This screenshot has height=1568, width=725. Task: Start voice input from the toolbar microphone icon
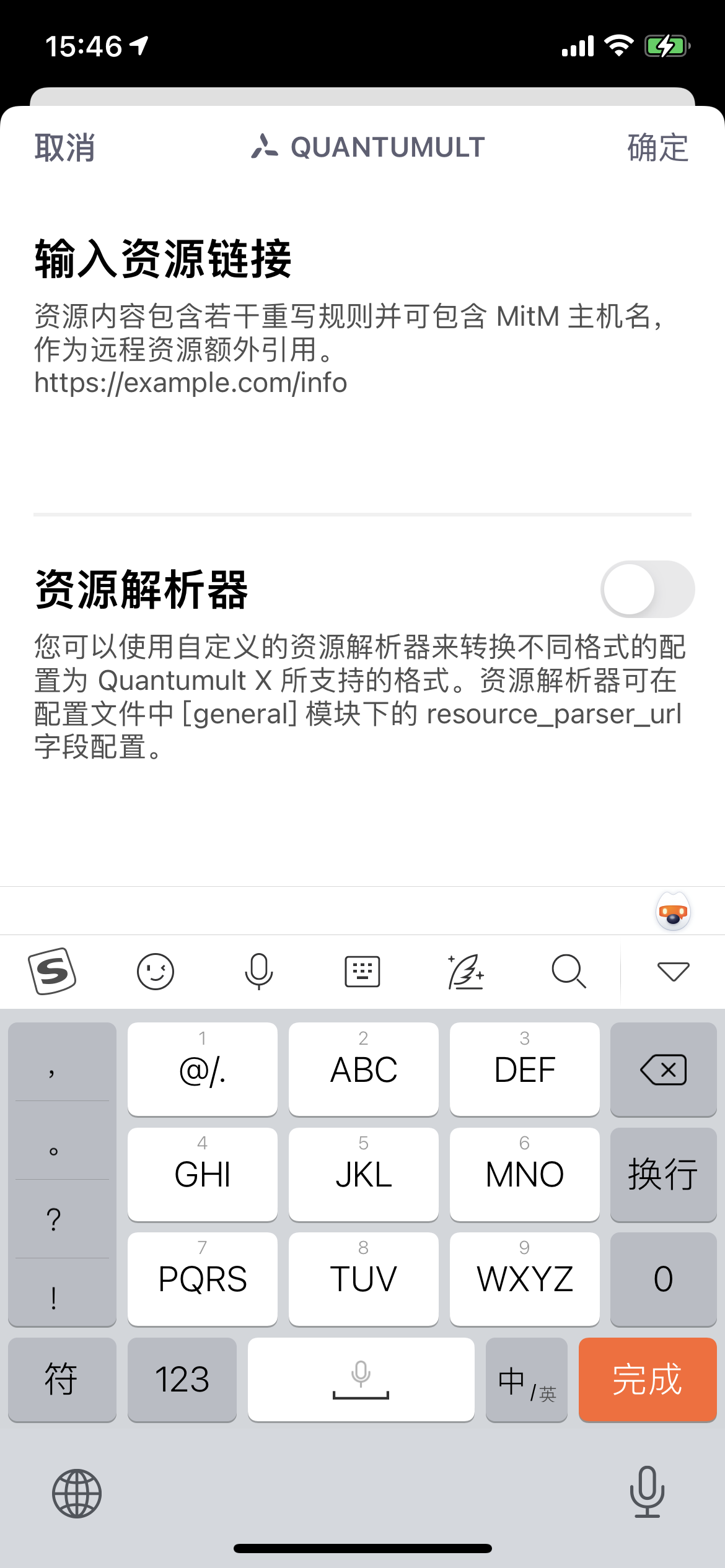point(258,971)
